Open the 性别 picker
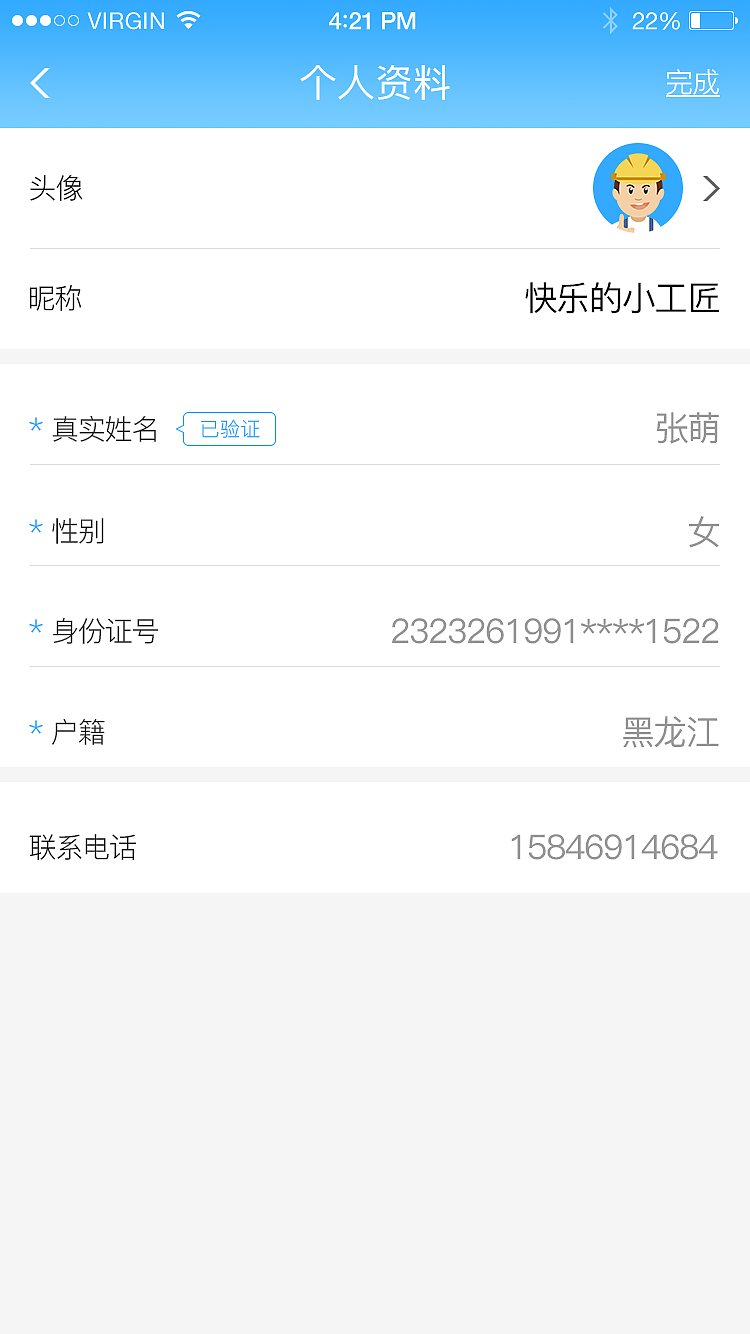The width and height of the screenshot is (750, 1334). 703,531
